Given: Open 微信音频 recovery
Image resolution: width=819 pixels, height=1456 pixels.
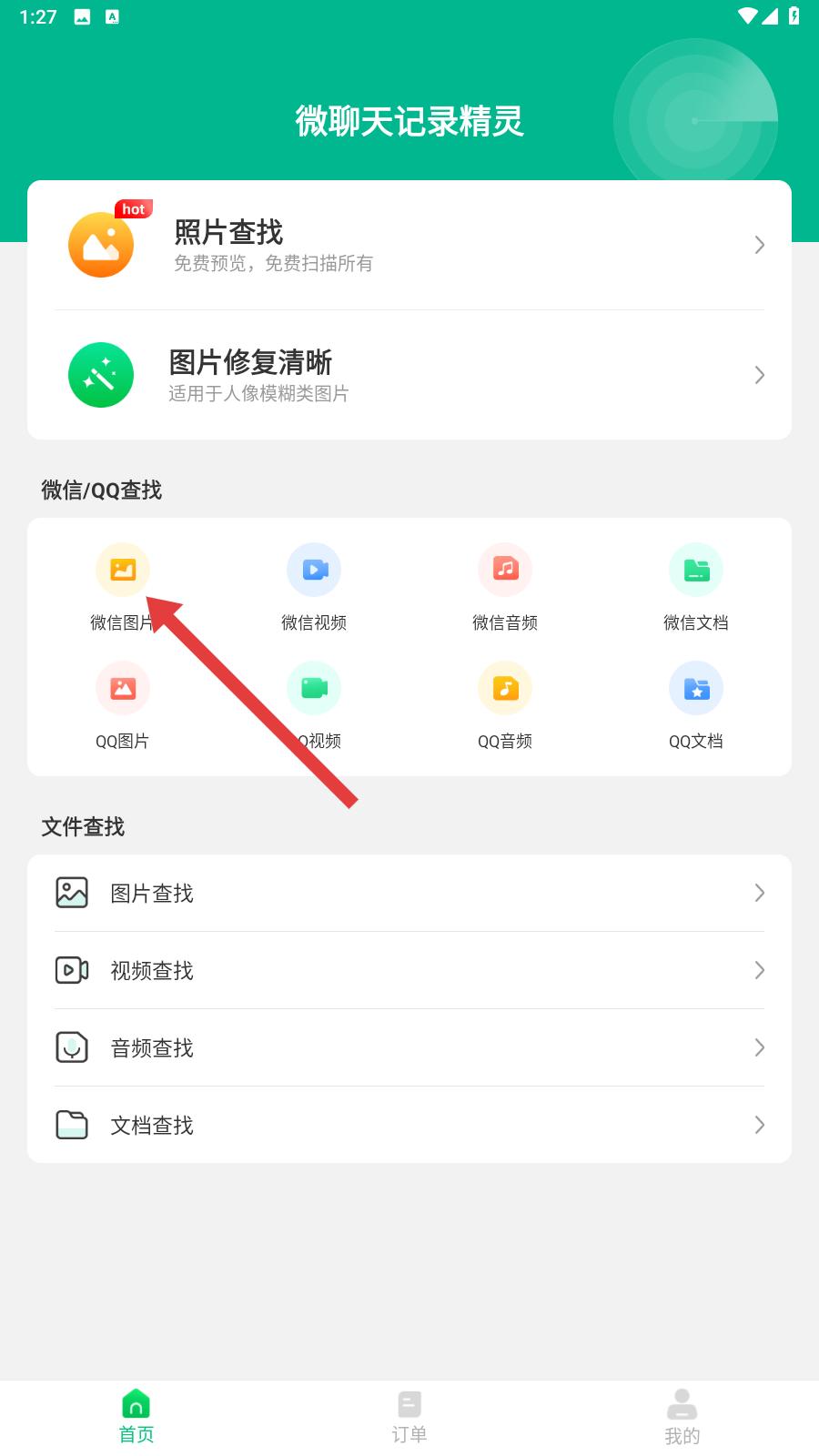Looking at the screenshot, I should tap(505, 587).
